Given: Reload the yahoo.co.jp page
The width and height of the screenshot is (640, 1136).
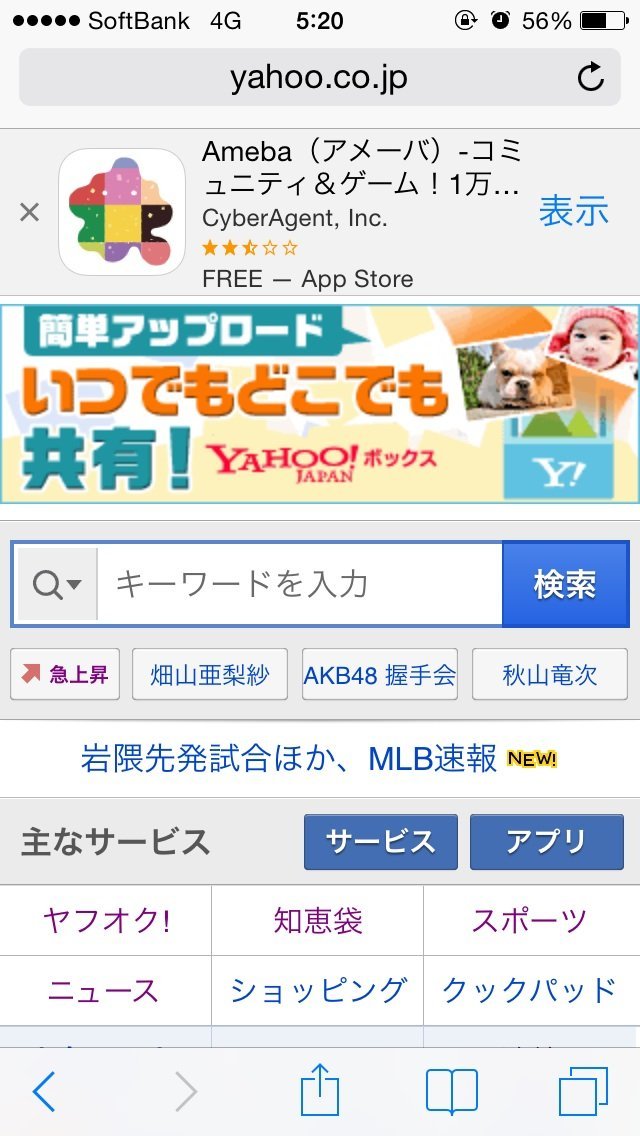Looking at the screenshot, I should 591,78.
